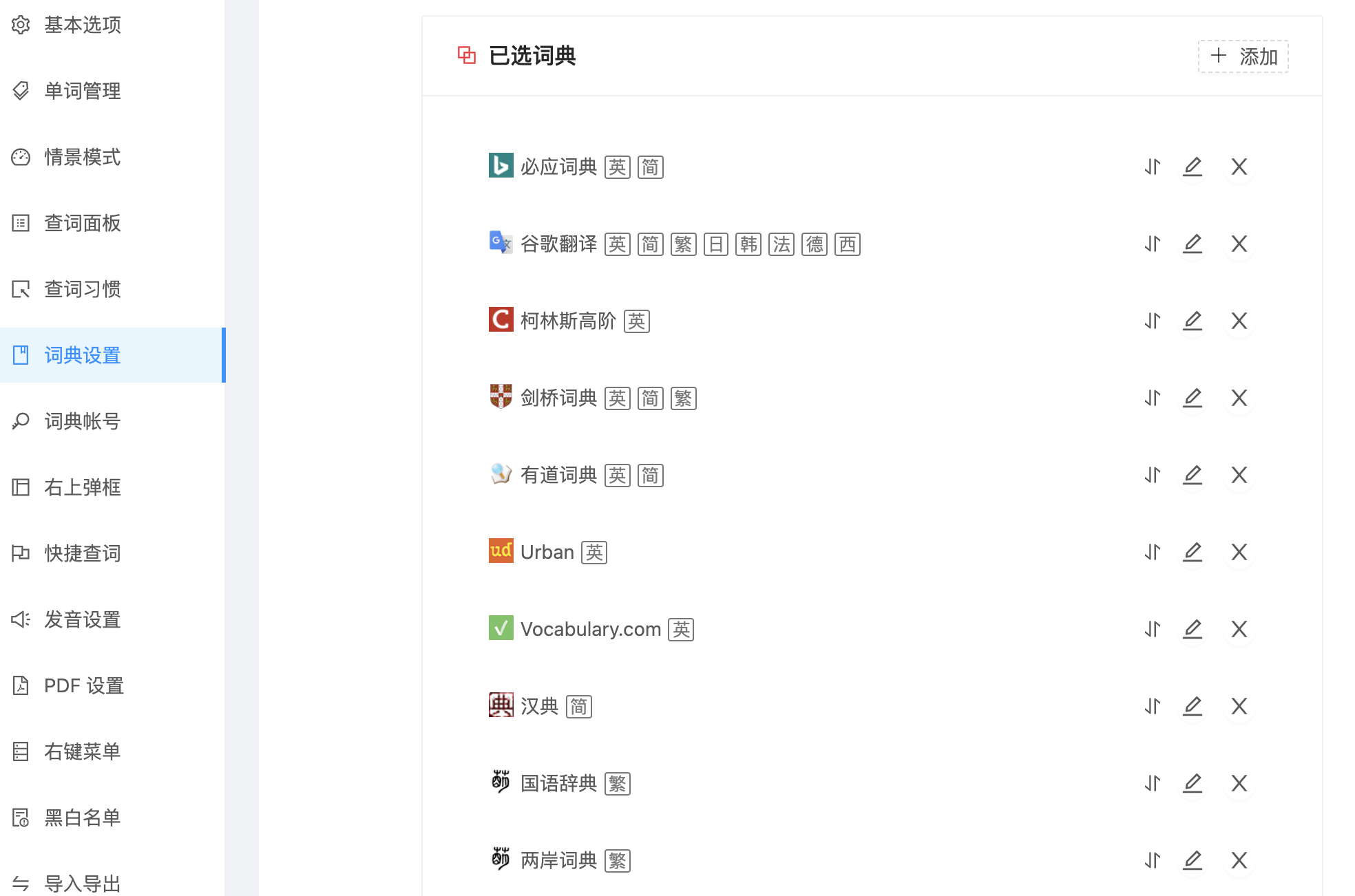Go to PDF 设置

tap(83, 685)
